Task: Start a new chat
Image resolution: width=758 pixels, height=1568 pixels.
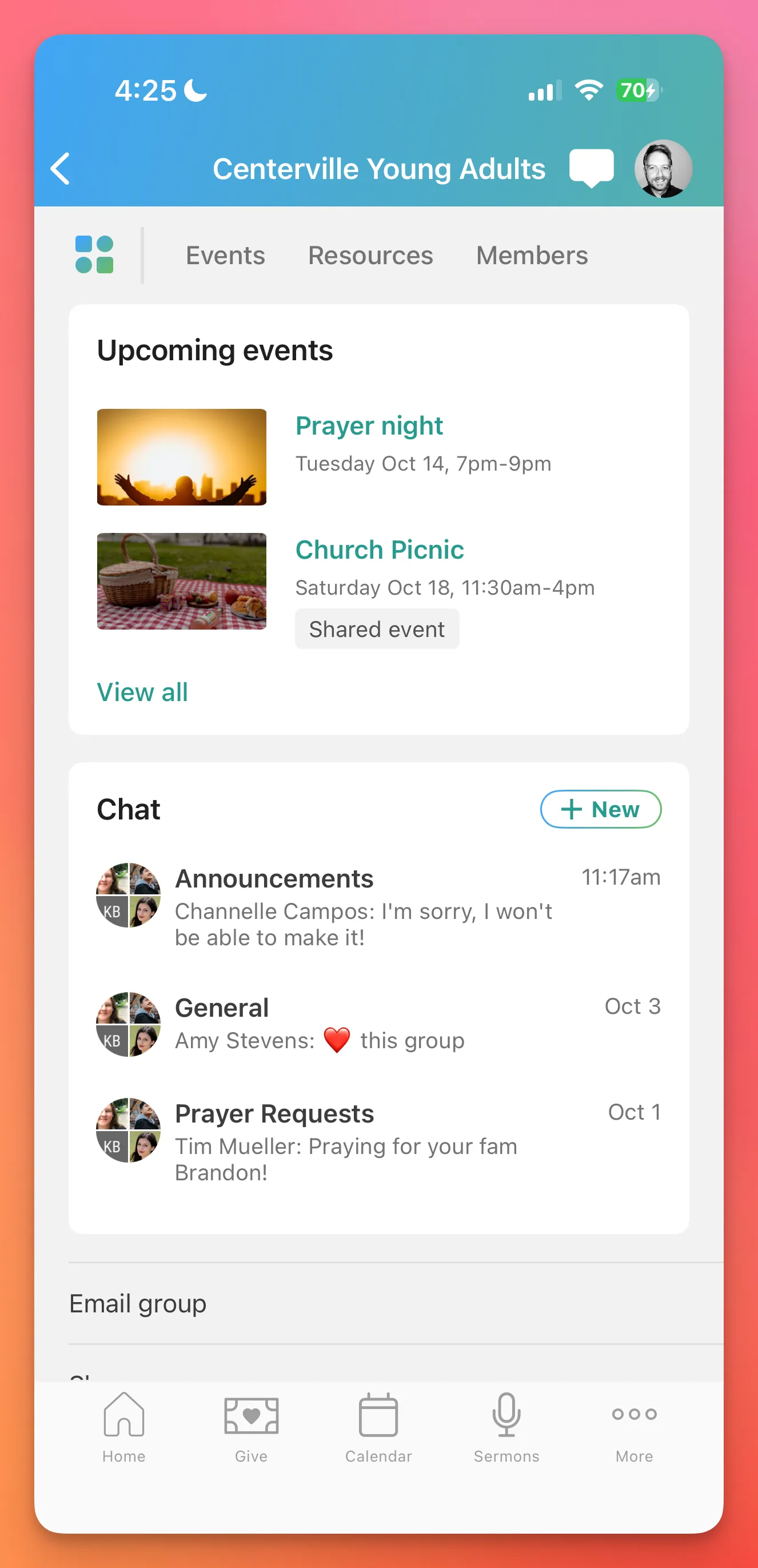Action: pyautogui.click(x=600, y=809)
